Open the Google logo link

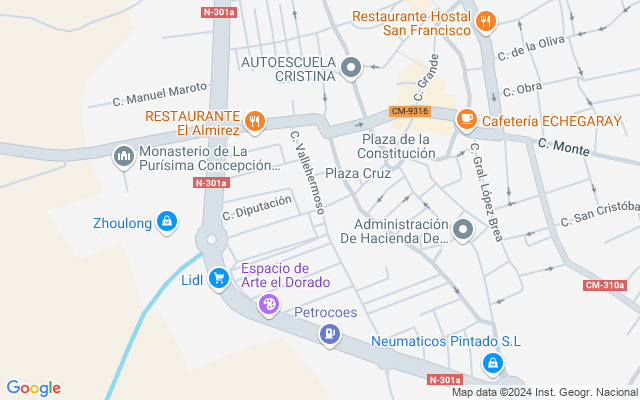point(33,388)
